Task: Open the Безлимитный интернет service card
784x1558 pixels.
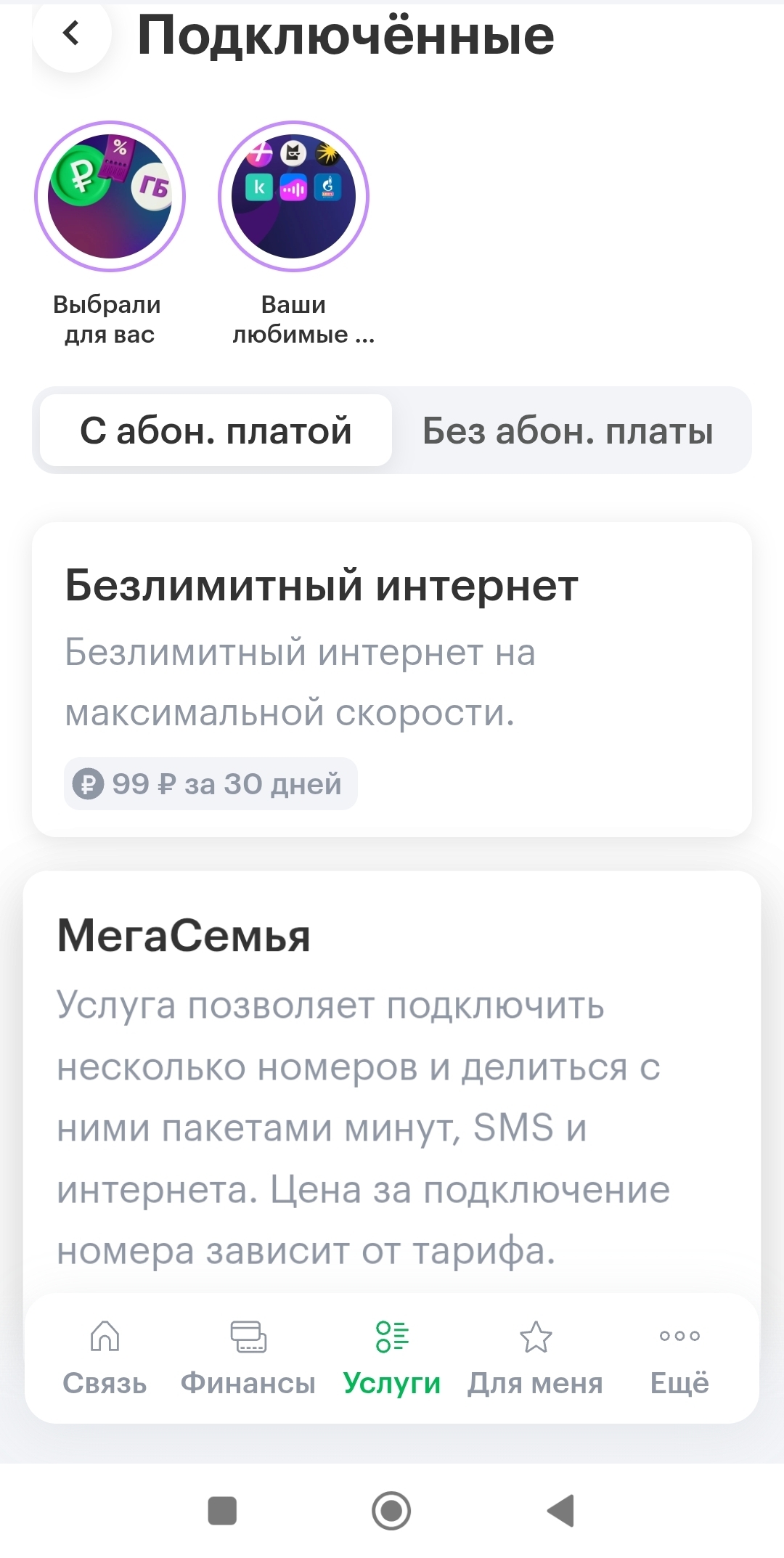Action: point(392,679)
